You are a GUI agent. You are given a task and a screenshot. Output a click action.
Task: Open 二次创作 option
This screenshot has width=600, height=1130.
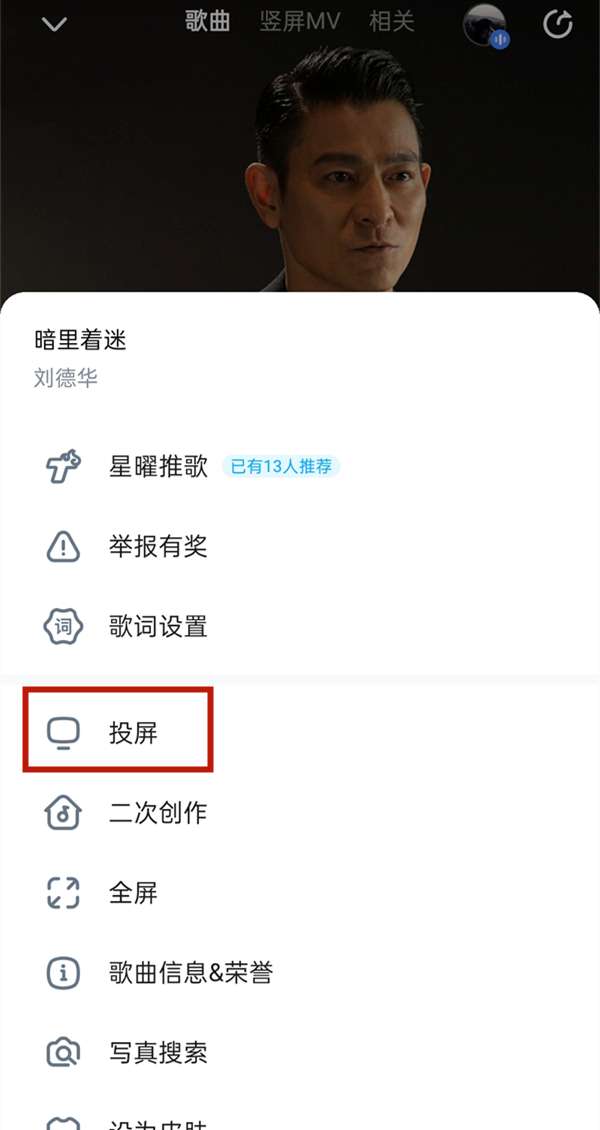158,812
